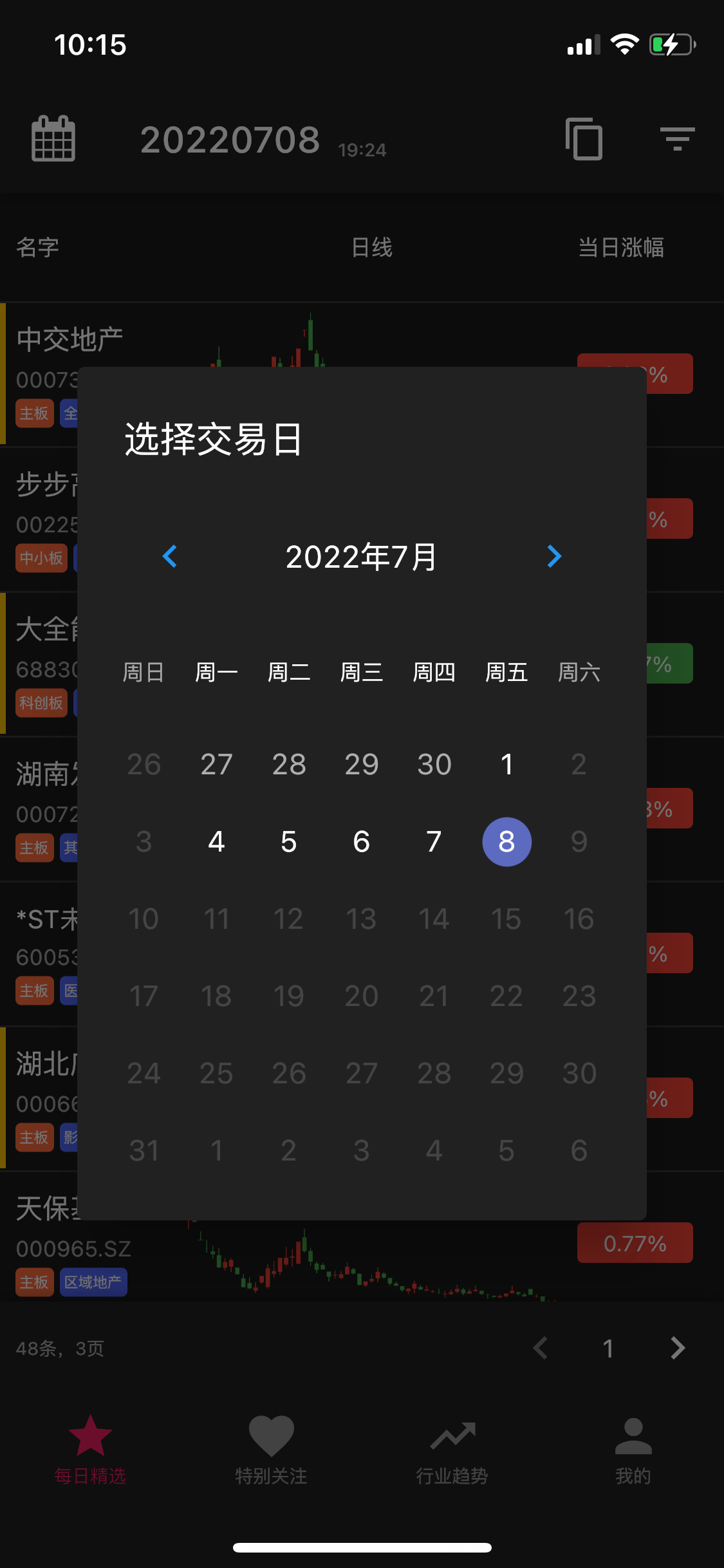Select June 27 in the first row
Image resolution: width=724 pixels, height=1568 pixels.
coord(216,765)
